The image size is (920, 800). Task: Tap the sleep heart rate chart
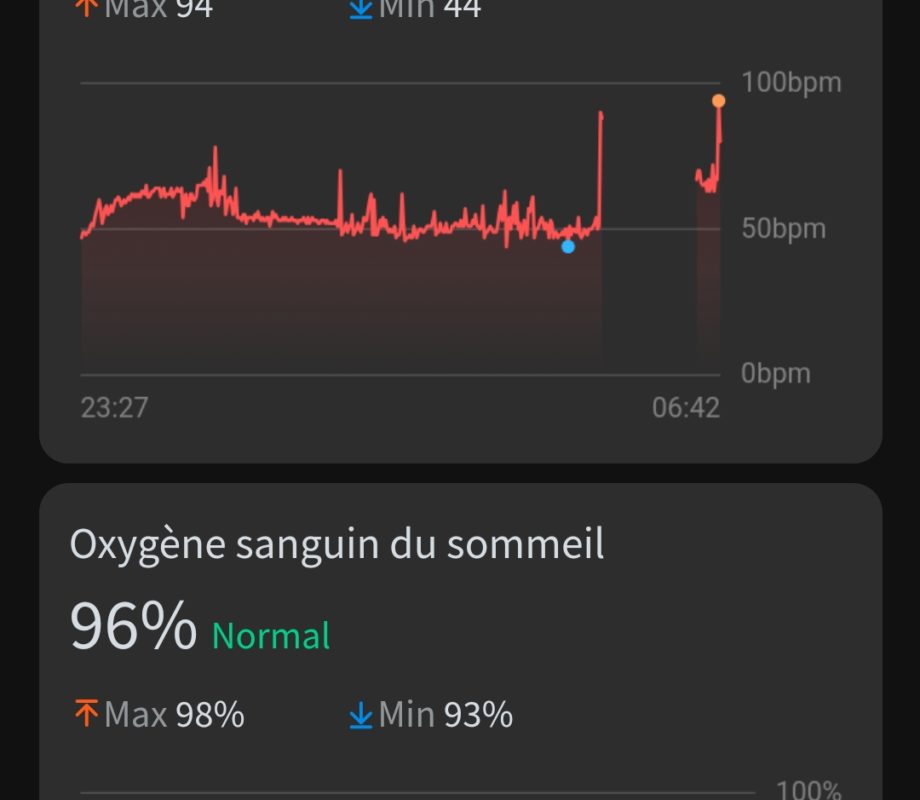400,240
